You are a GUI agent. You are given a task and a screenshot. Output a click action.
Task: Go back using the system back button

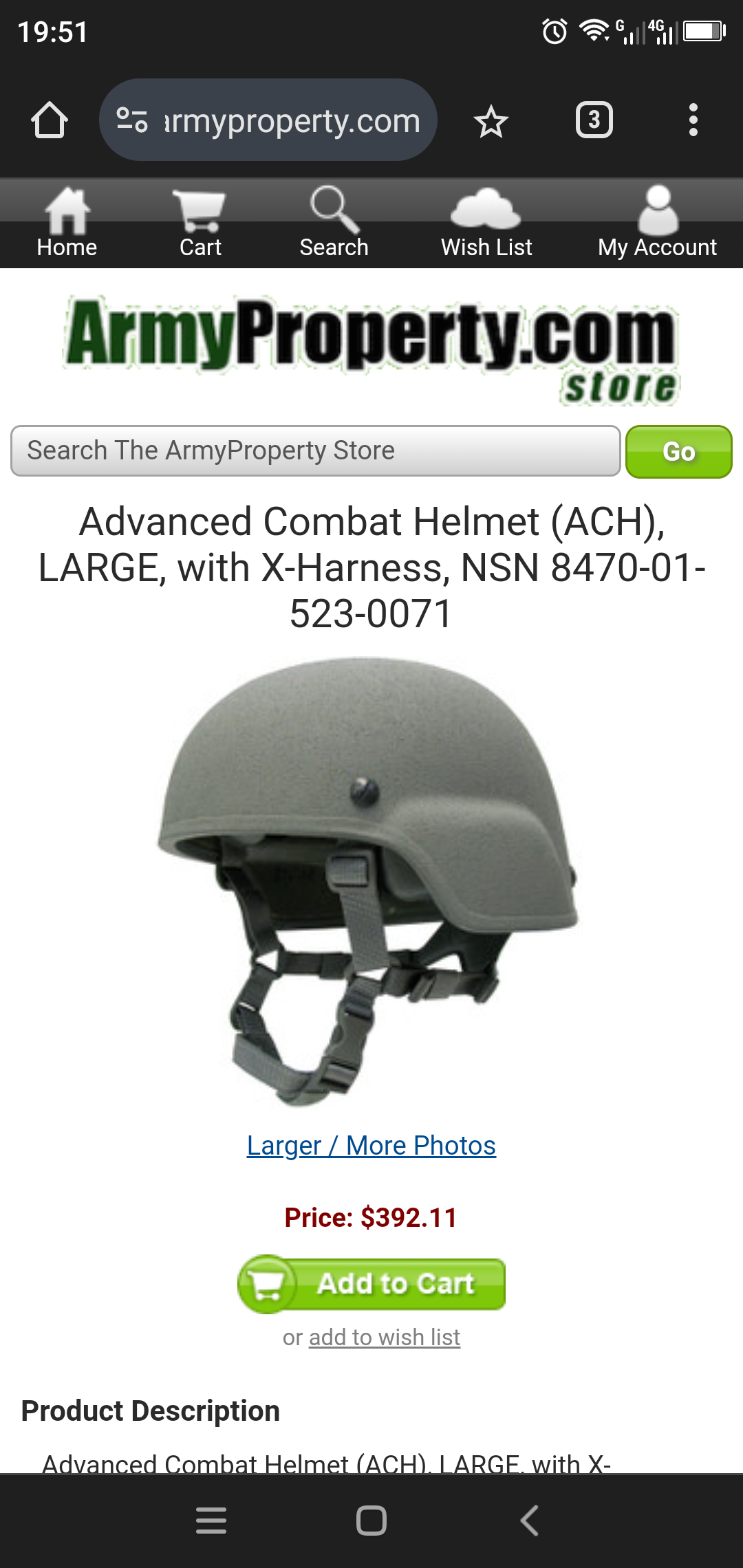pyautogui.click(x=529, y=1521)
